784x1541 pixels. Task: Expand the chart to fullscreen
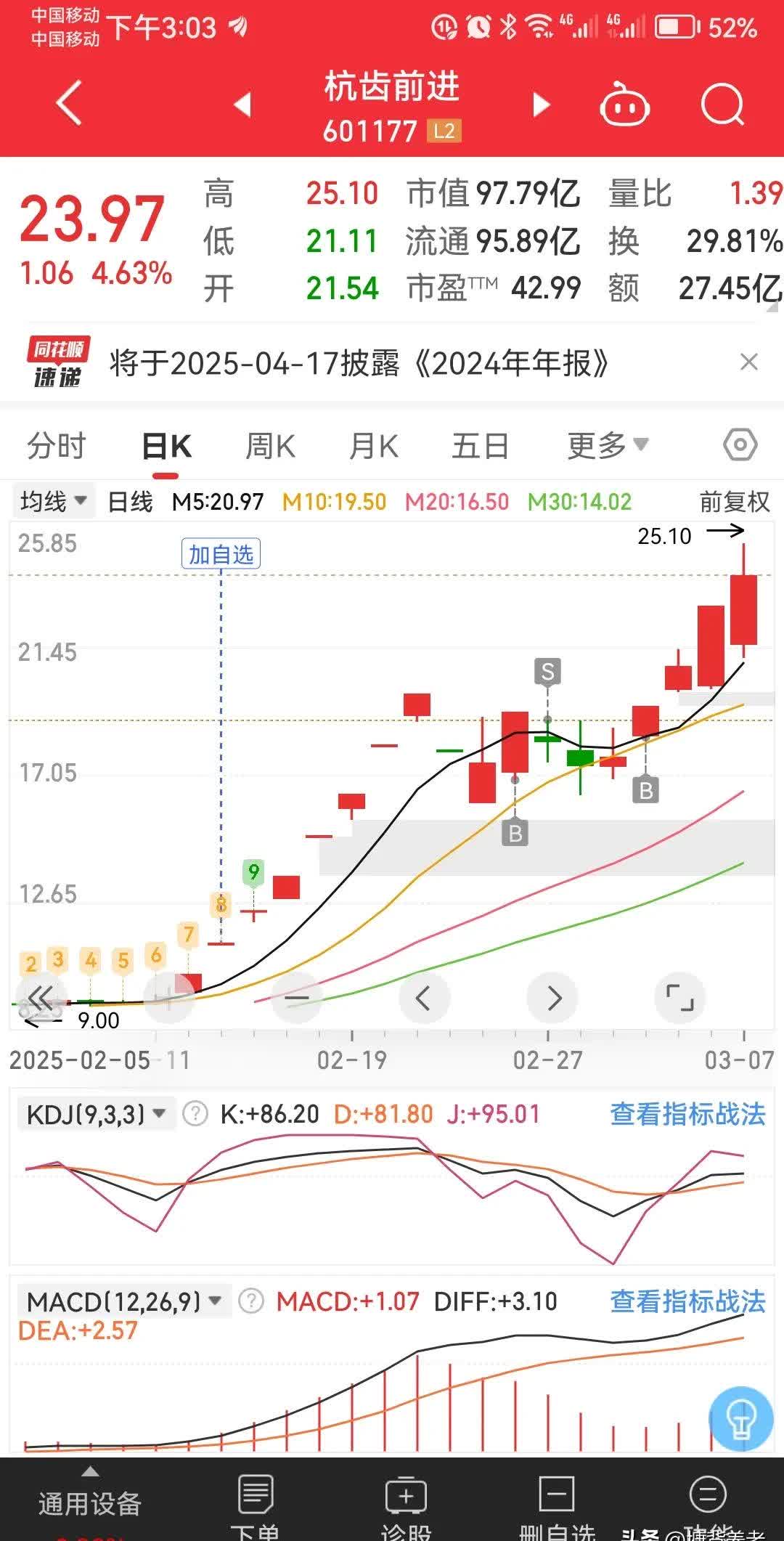coord(681,998)
